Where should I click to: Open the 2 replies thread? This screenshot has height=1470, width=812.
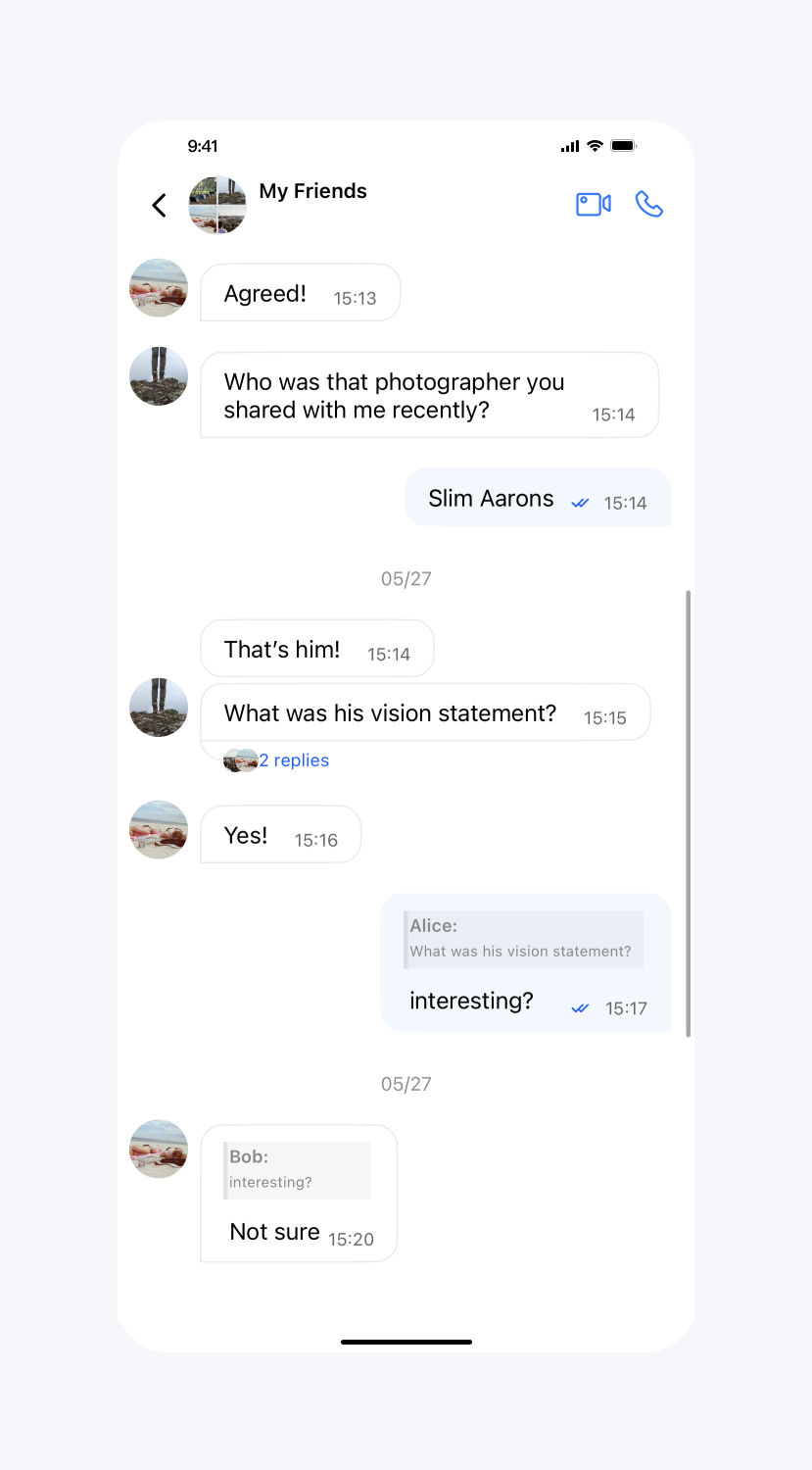[293, 760]
